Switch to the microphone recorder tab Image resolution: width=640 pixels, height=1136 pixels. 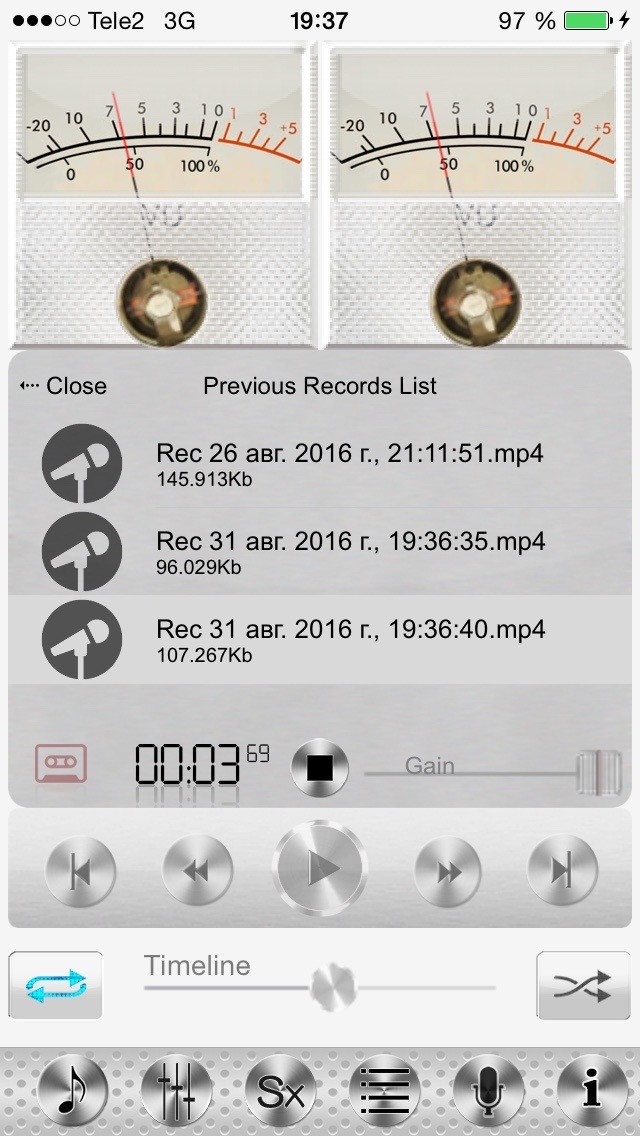pos(489,1091)
